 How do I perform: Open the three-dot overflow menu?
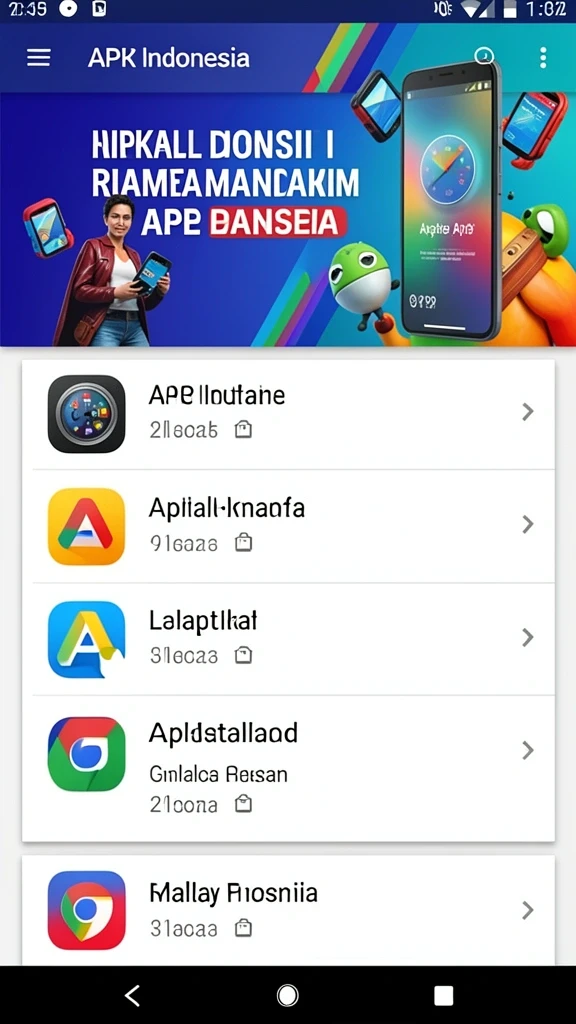pos(543,58)
